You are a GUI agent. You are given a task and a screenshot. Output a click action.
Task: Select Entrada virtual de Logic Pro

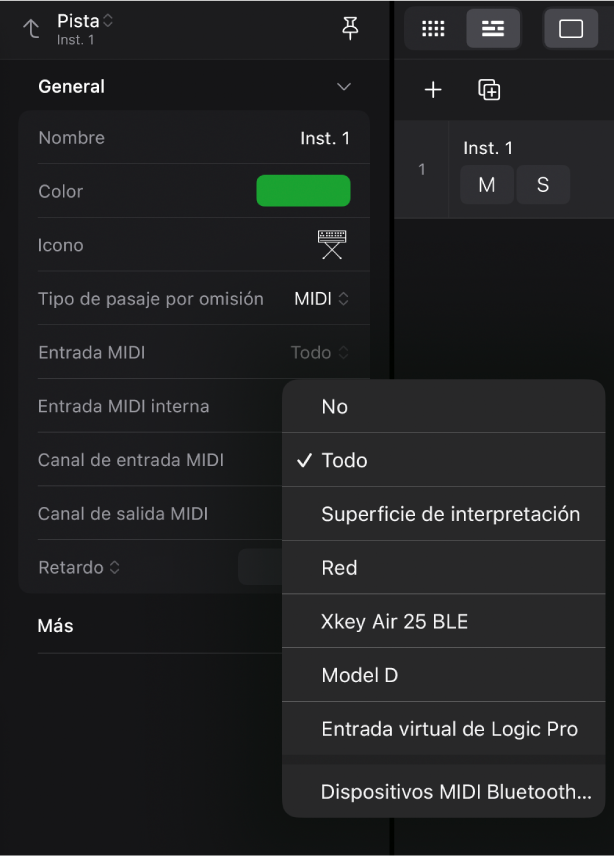point(449,729)
